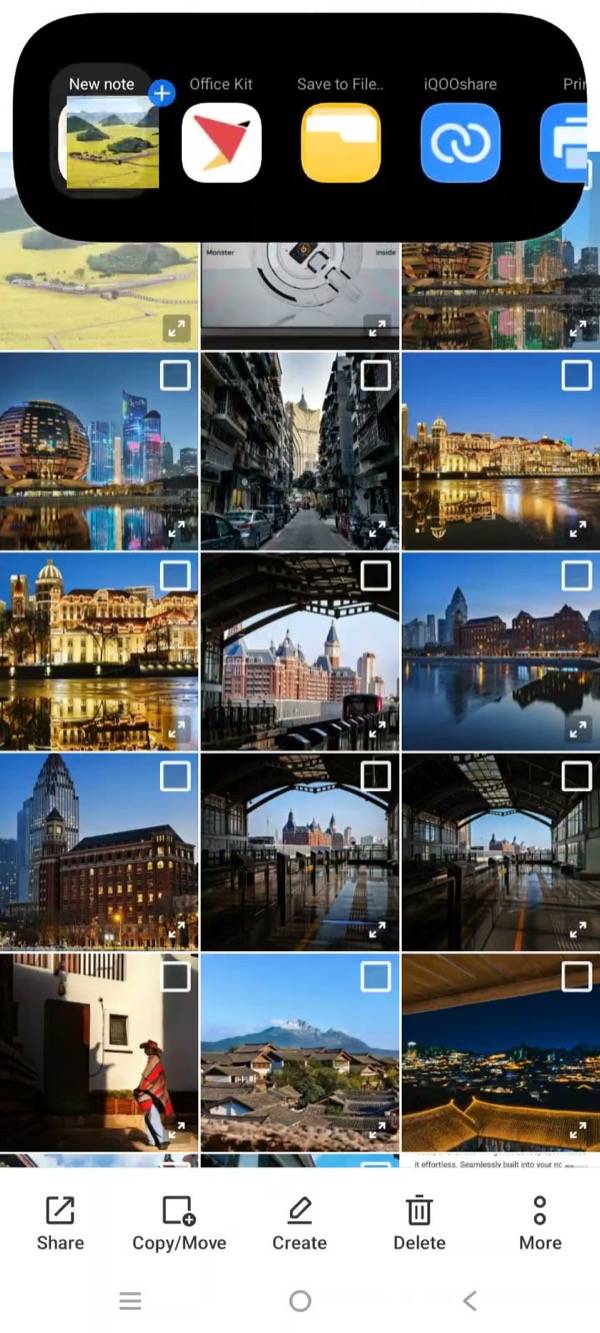Tap the Share action in bottom toolbar

tap(60, 1222)
